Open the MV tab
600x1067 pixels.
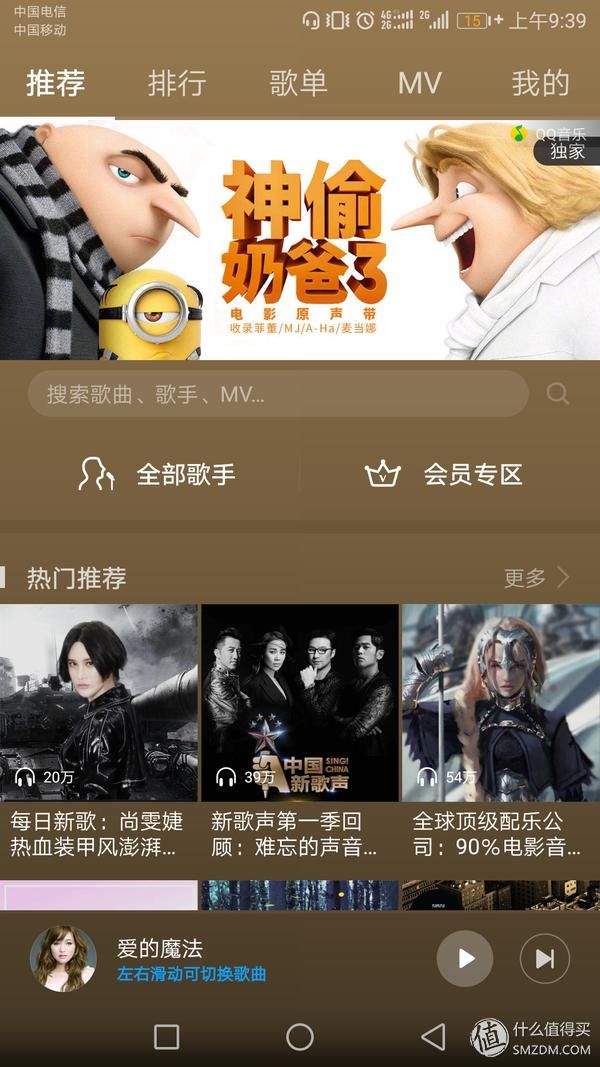click(419, 83)
